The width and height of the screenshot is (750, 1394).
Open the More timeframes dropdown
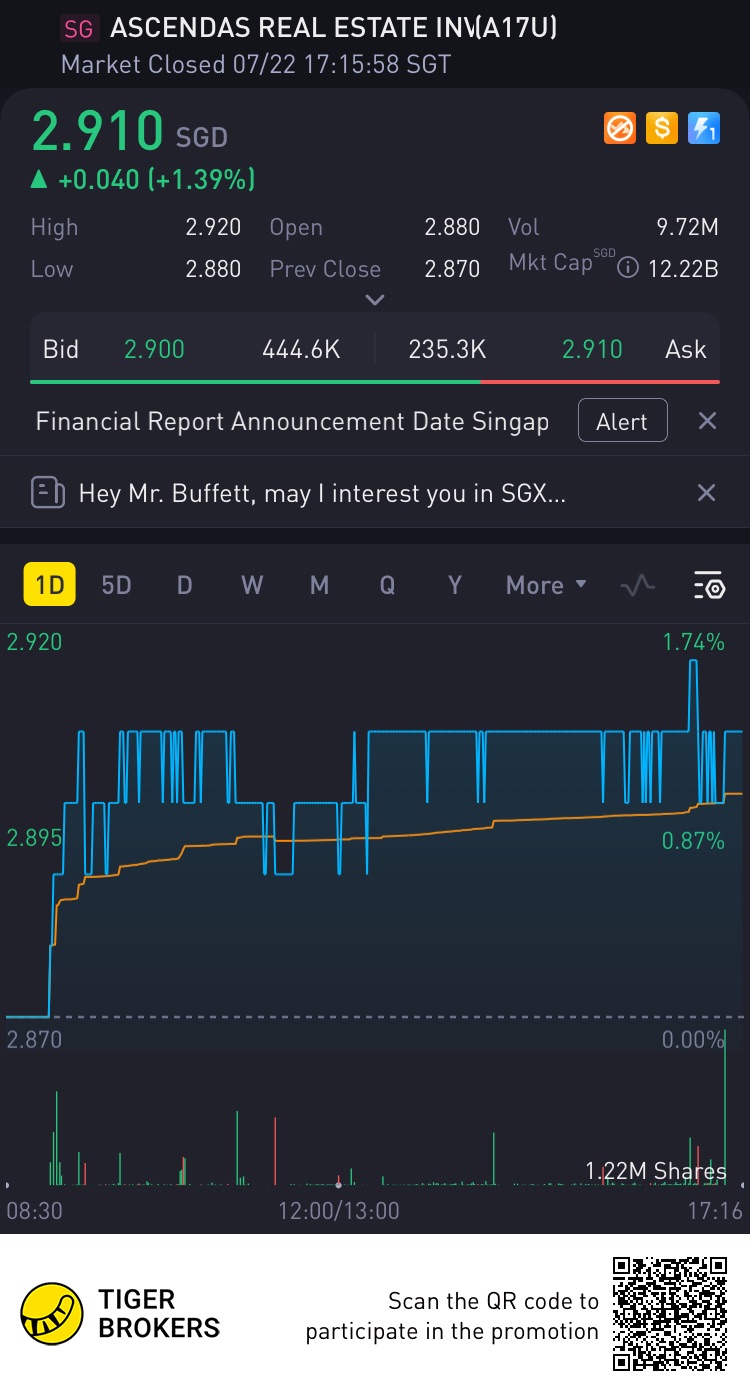tap(546, 585)
